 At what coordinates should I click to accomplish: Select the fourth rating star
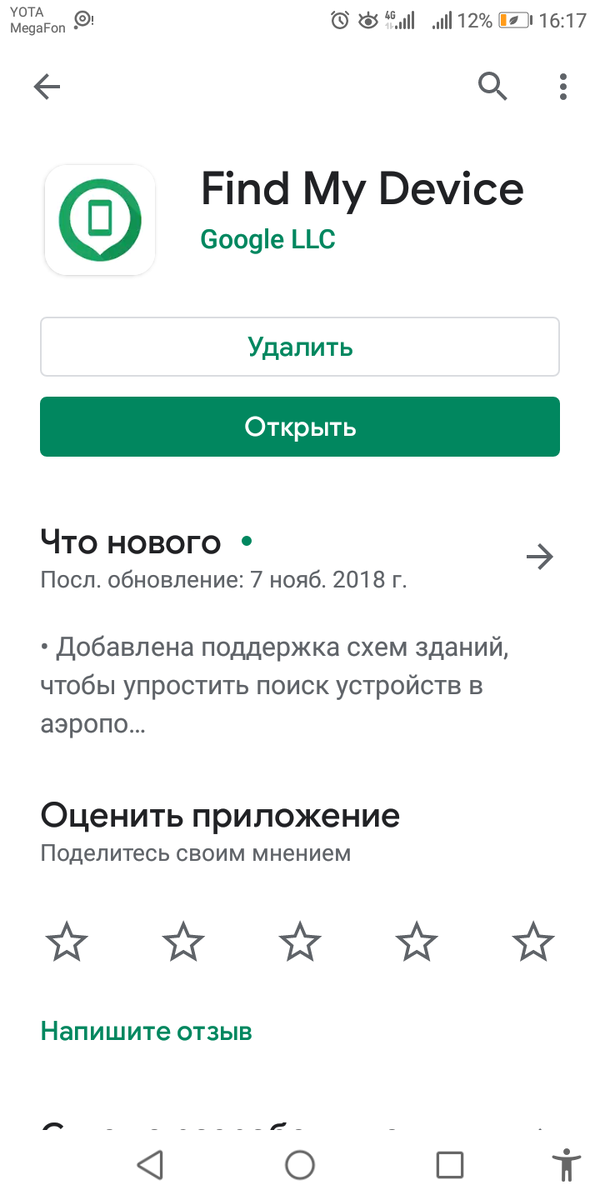tap(416, 941)
